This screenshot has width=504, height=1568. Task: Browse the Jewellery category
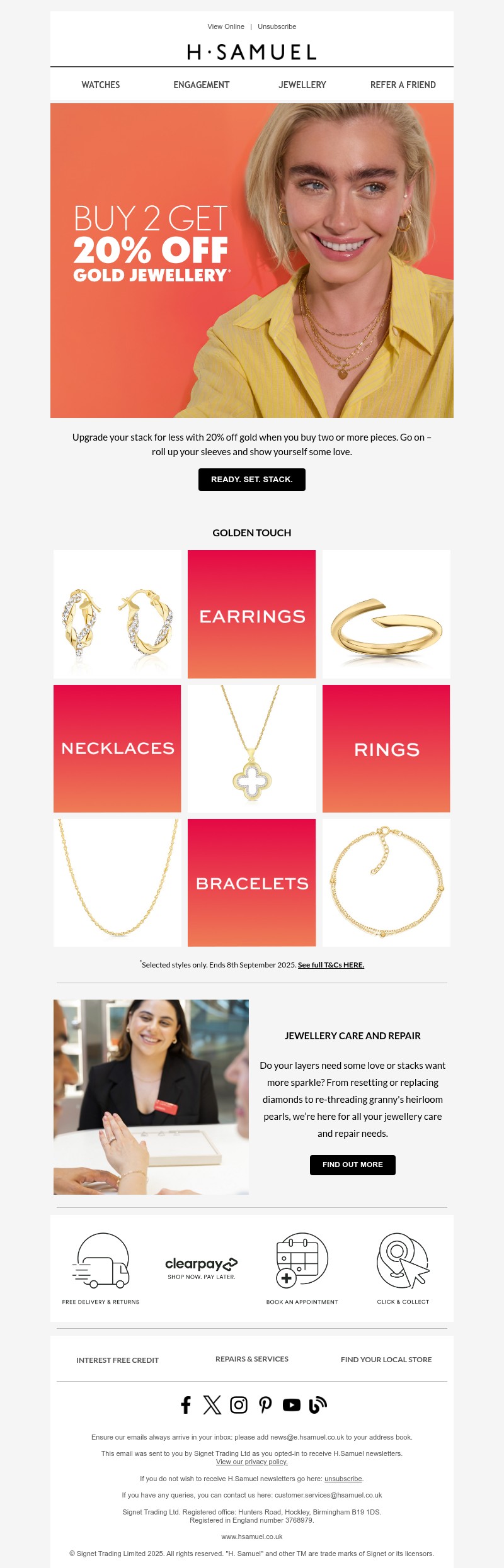click(302, 85)
